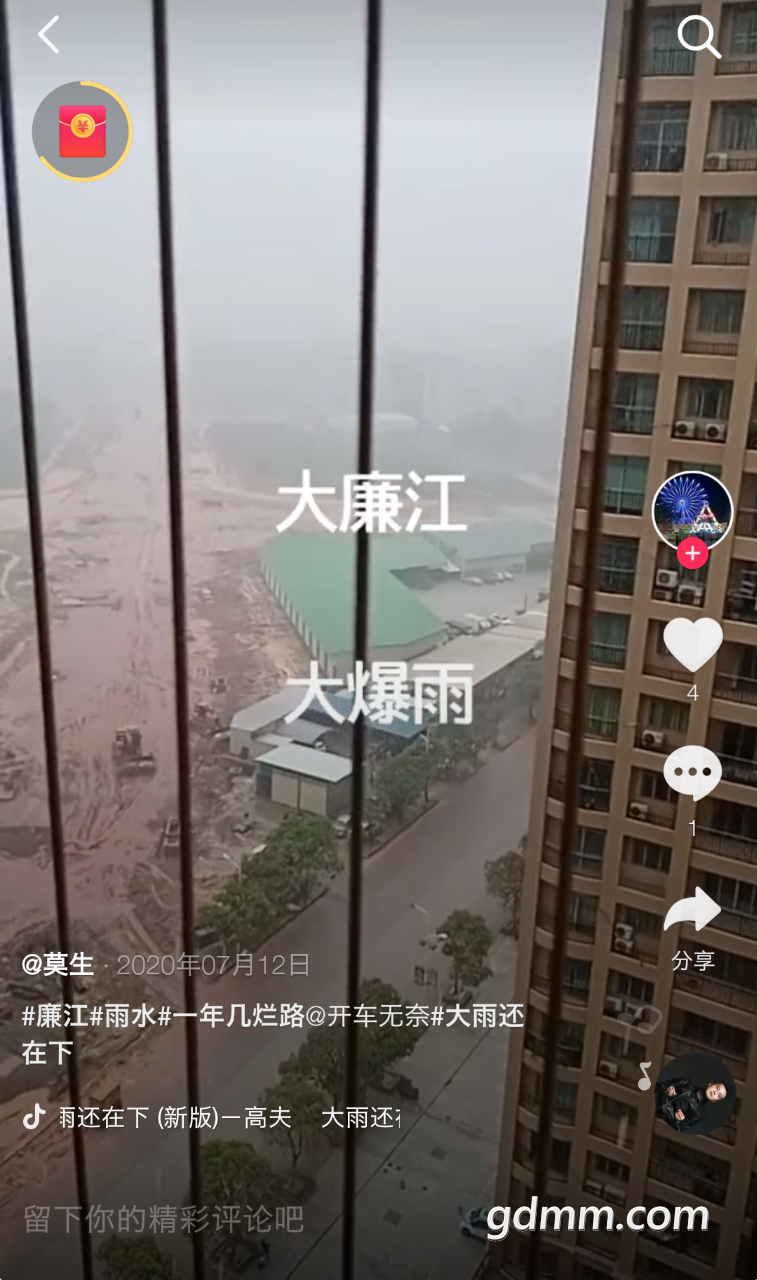Screen dimensions: 757x1280
Task: Like this video with the heart
Action: (692, 645)
